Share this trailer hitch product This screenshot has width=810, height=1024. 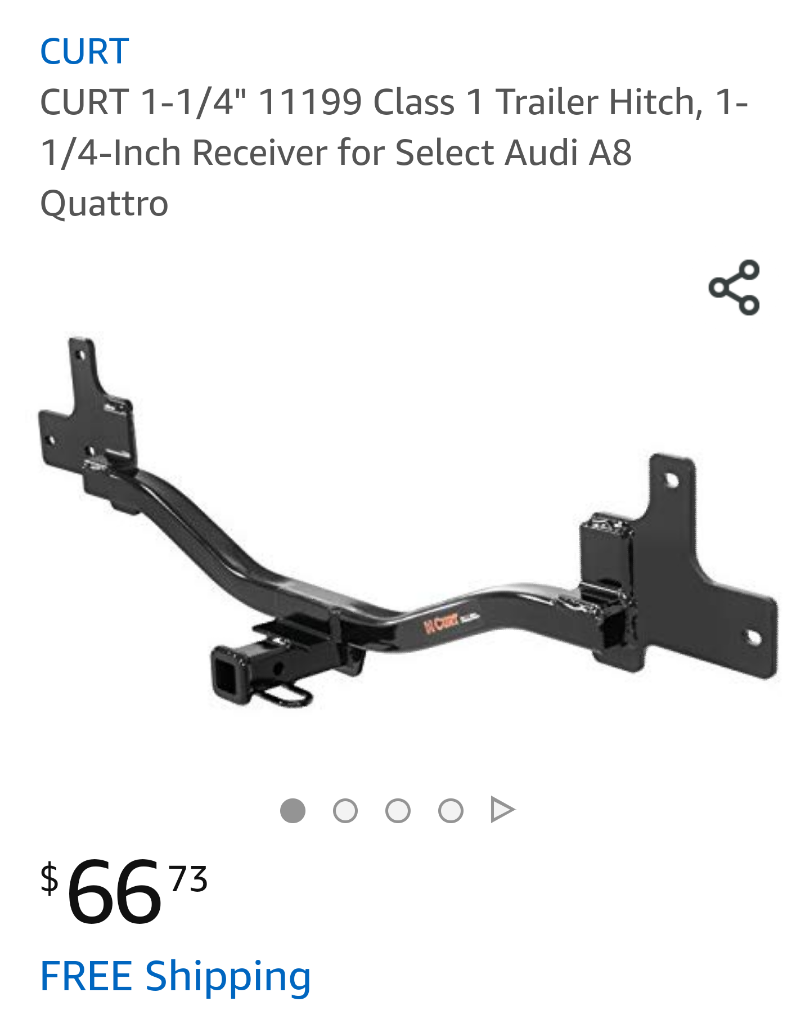tap(735, 288)
